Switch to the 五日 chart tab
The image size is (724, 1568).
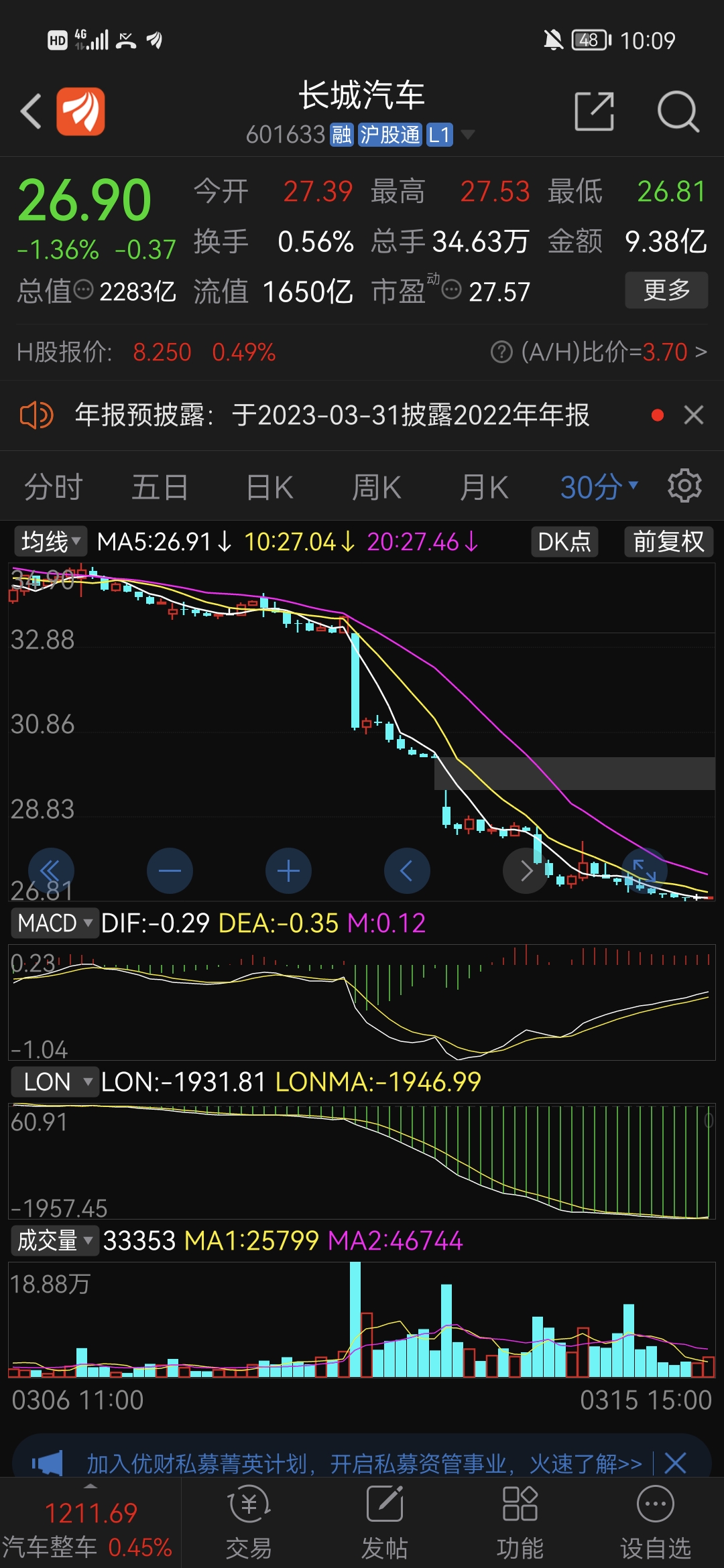[x=160, y=487]
